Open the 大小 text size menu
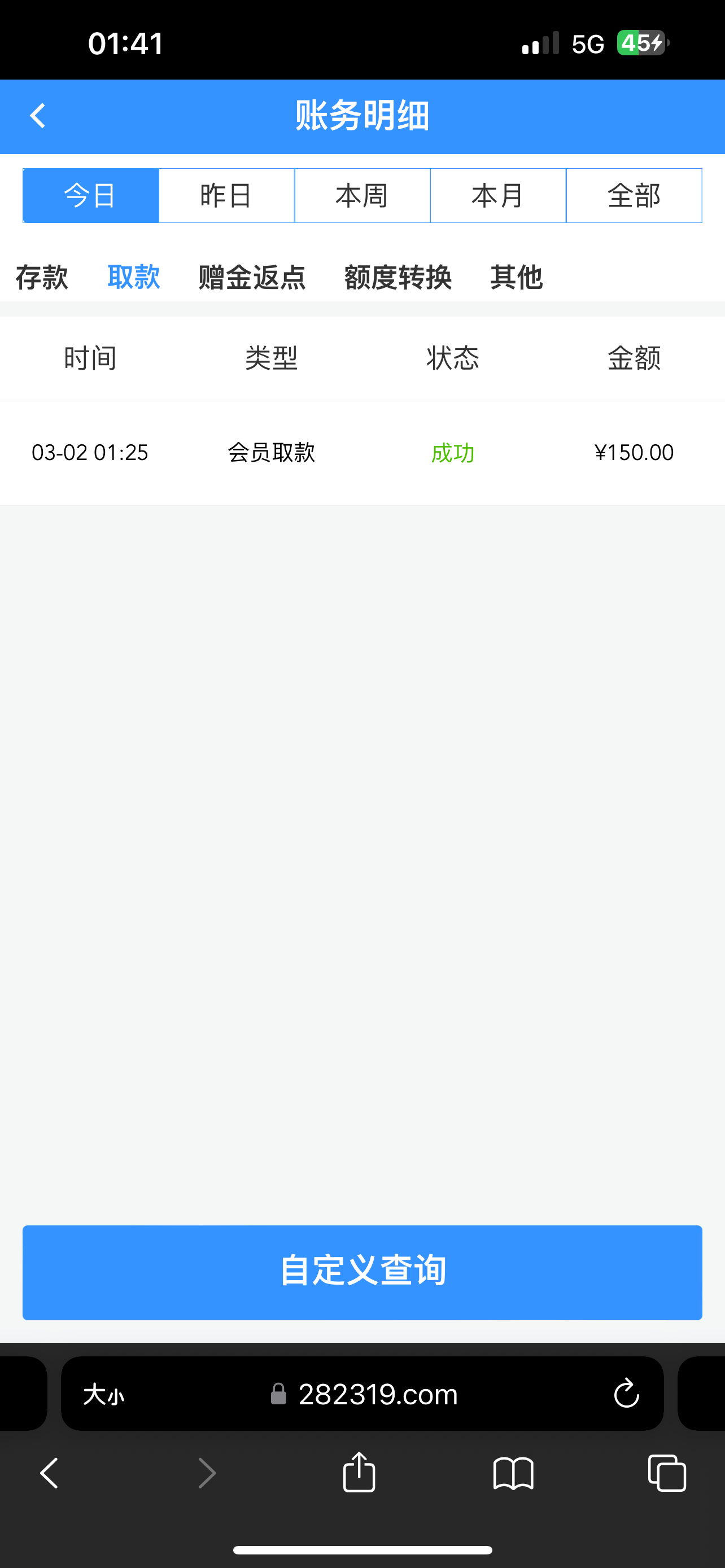This screenshot has height=1568, width=725. tap(103, 1394)
